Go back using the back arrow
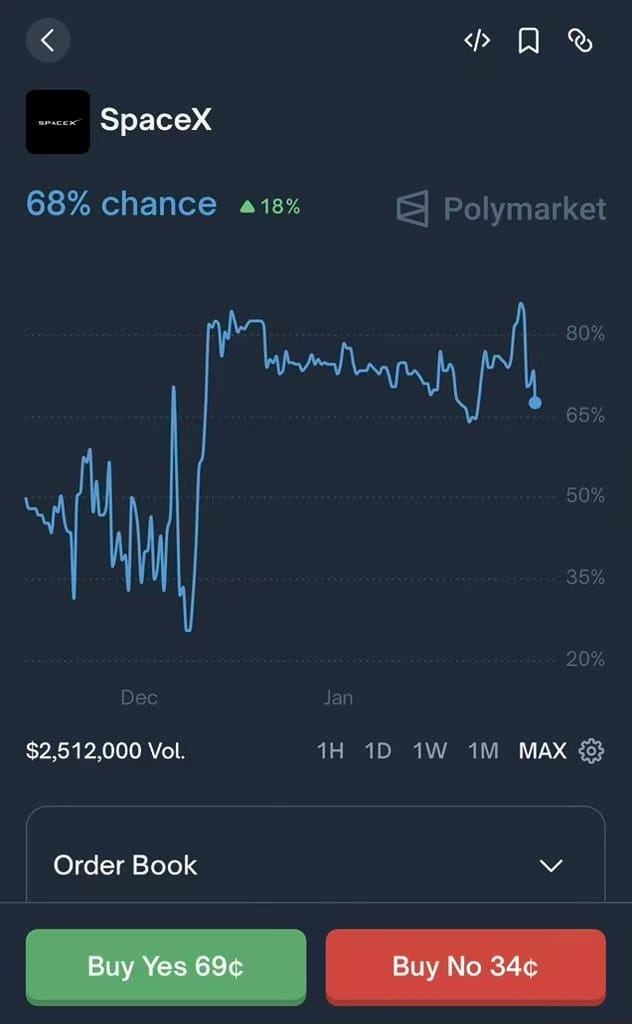The height and width of the screenshot is (1024, 632). [48, 40]
